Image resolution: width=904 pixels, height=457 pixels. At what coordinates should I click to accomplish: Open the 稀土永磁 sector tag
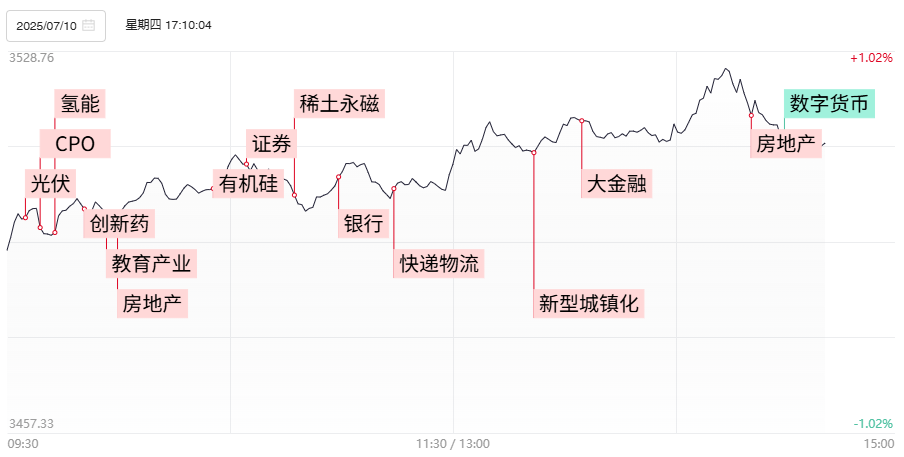point(340,103)
